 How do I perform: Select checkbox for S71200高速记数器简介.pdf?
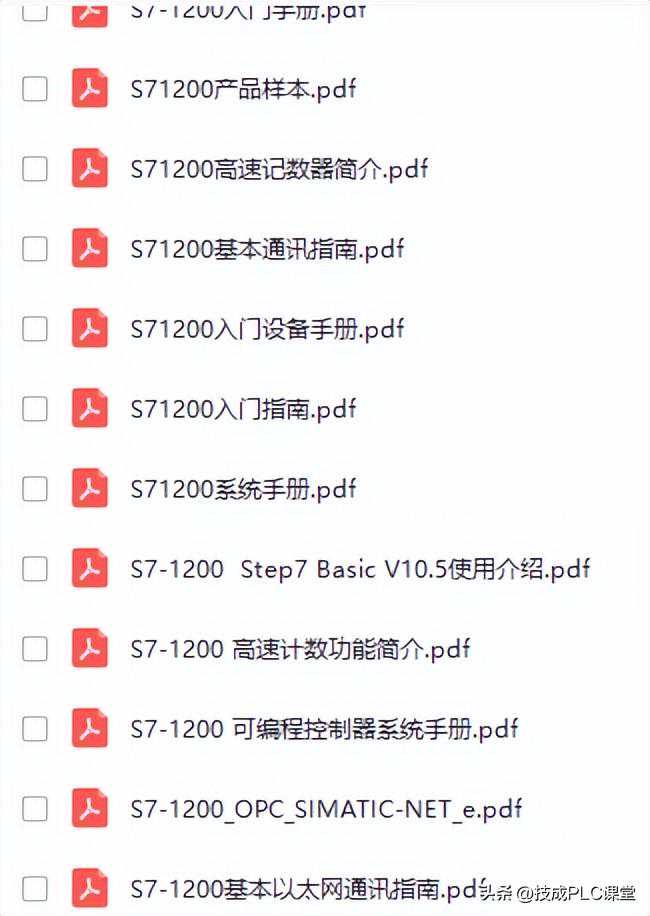point(35,169)
